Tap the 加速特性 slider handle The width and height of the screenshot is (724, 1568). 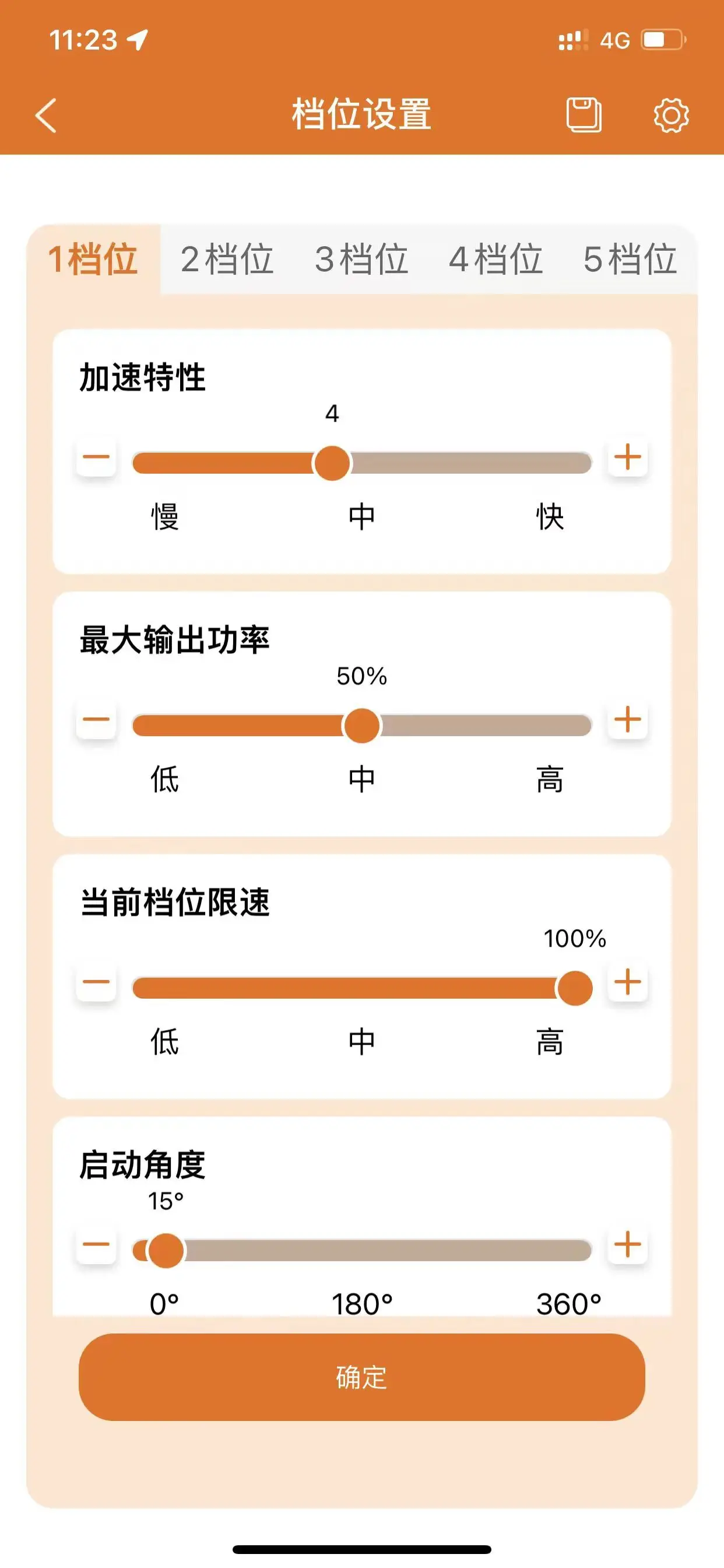(x=332, y=463)
